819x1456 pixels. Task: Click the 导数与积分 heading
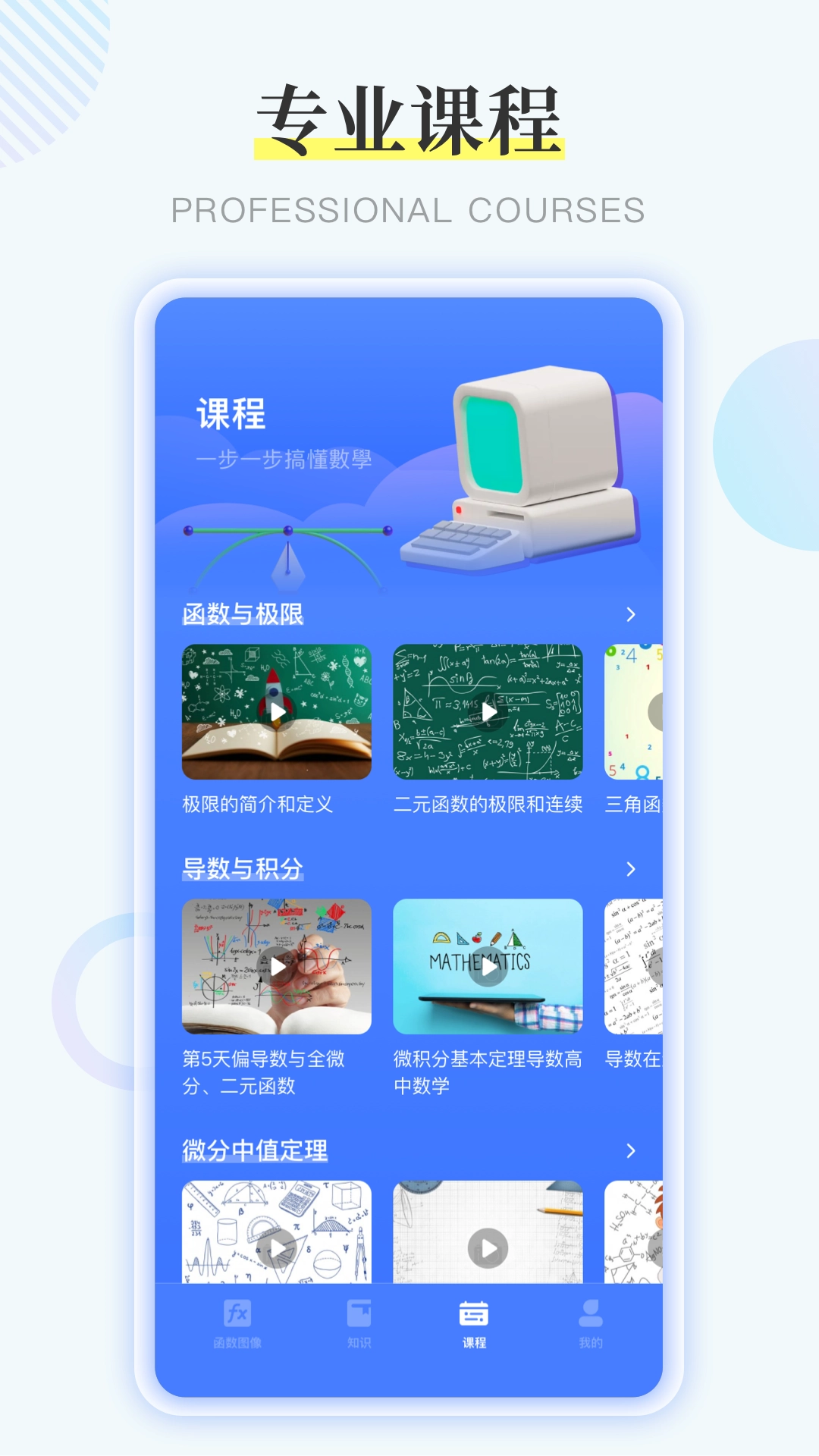pos(243,871)
